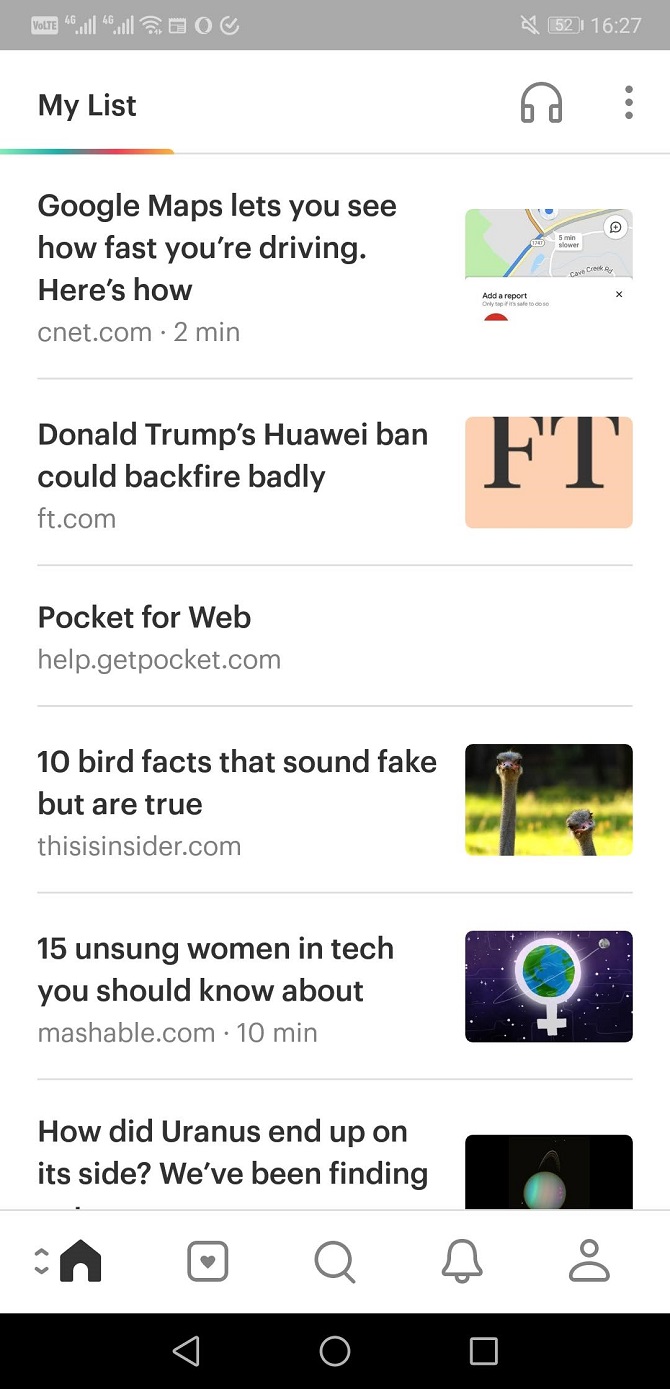Open the Google Maps driving speed article

click(217, 247)
